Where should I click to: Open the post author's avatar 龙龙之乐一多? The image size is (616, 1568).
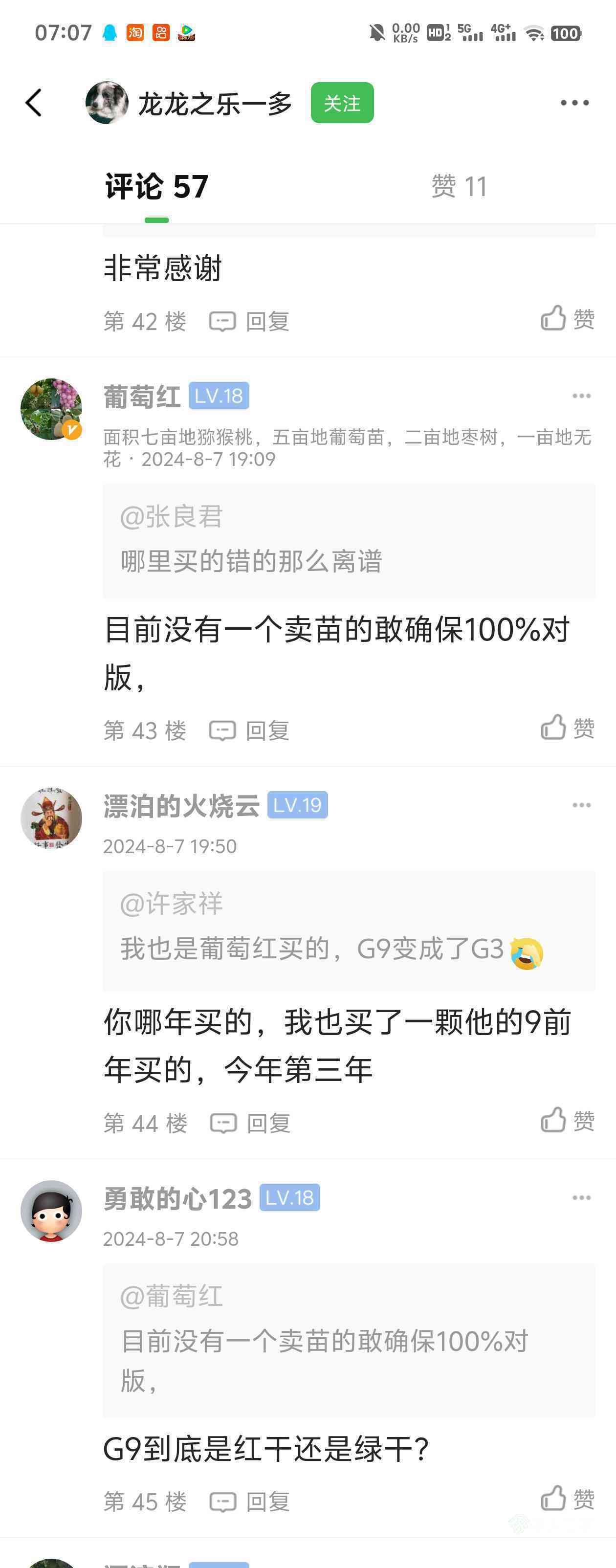[107, 102]
